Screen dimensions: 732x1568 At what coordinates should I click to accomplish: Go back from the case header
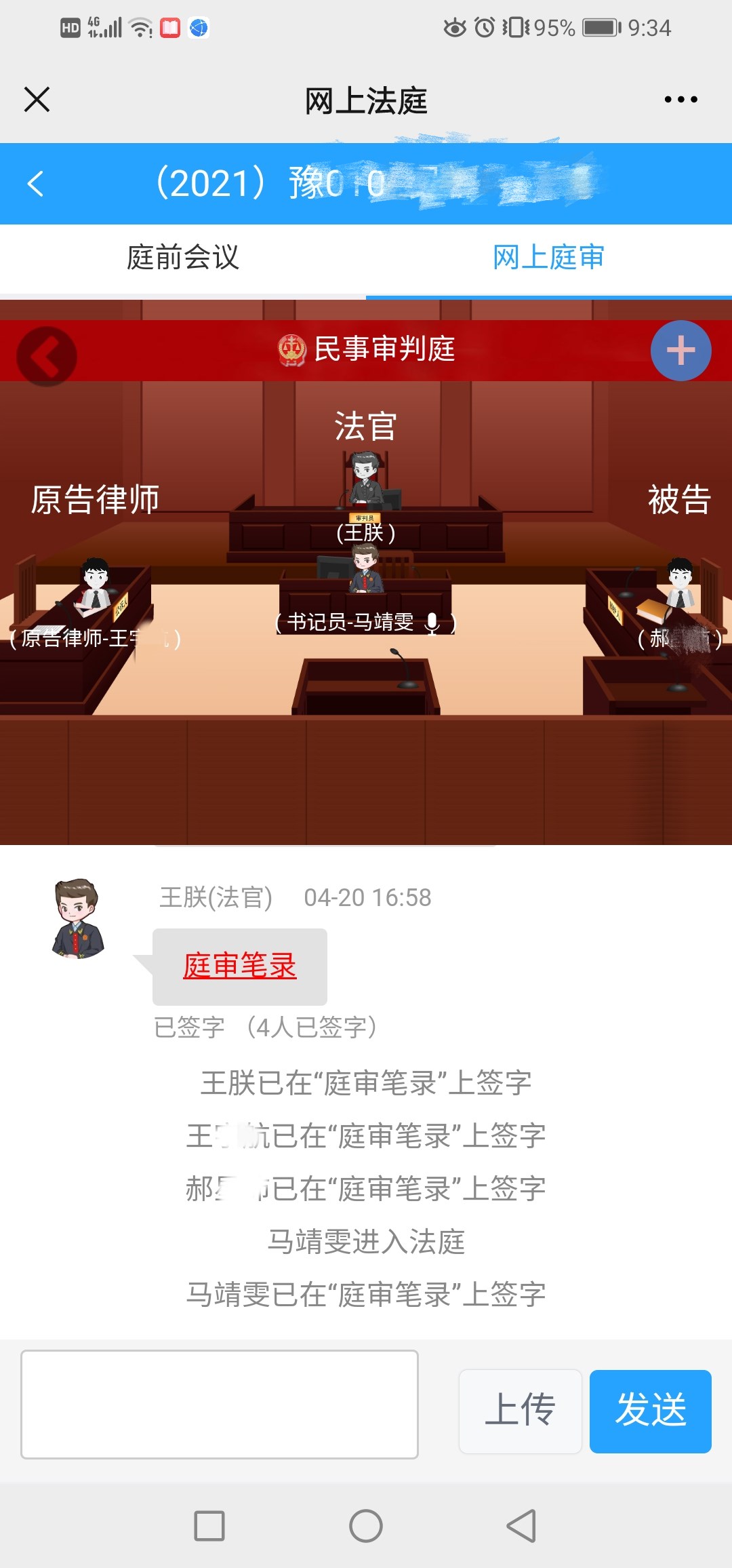(x=35, y=184)
